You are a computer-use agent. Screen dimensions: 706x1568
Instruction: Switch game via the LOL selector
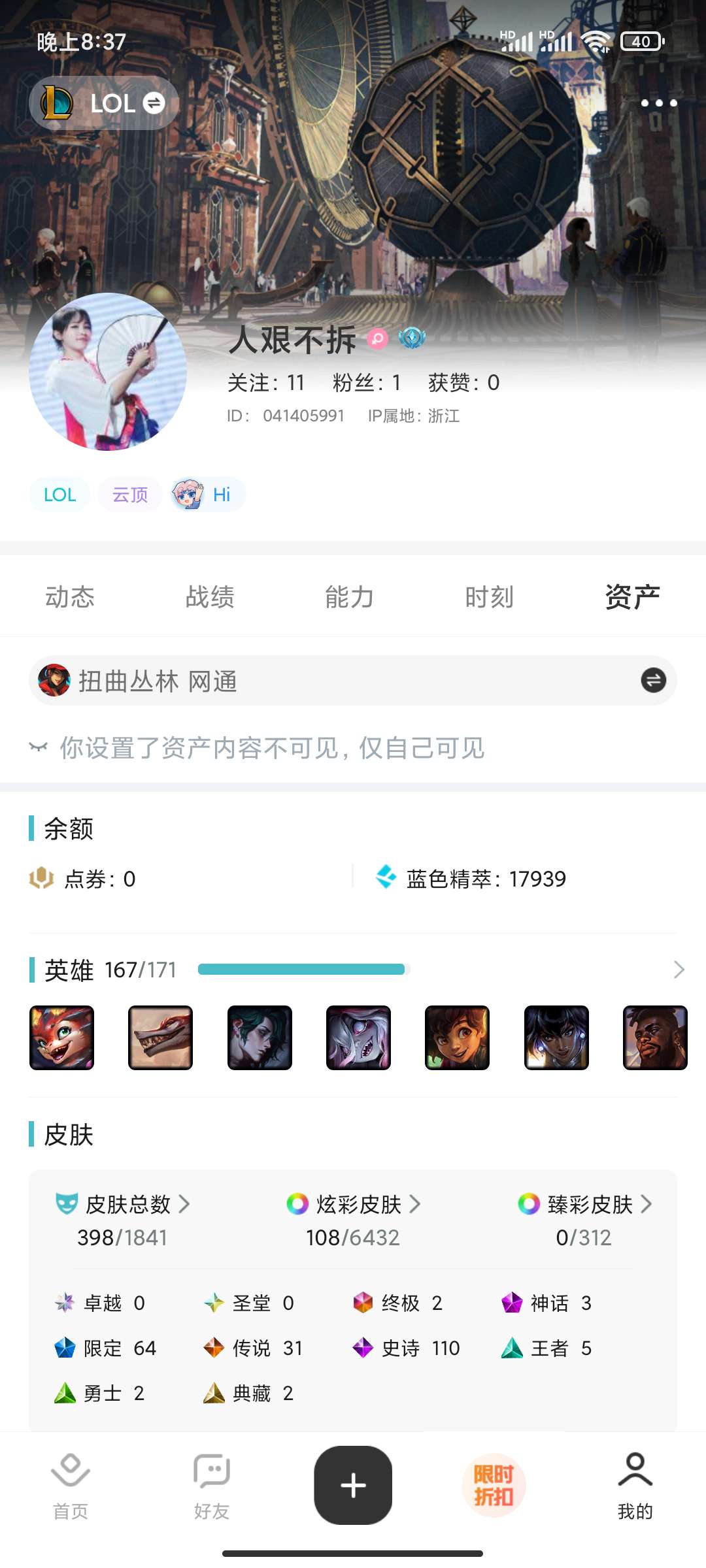pos(105,103)
